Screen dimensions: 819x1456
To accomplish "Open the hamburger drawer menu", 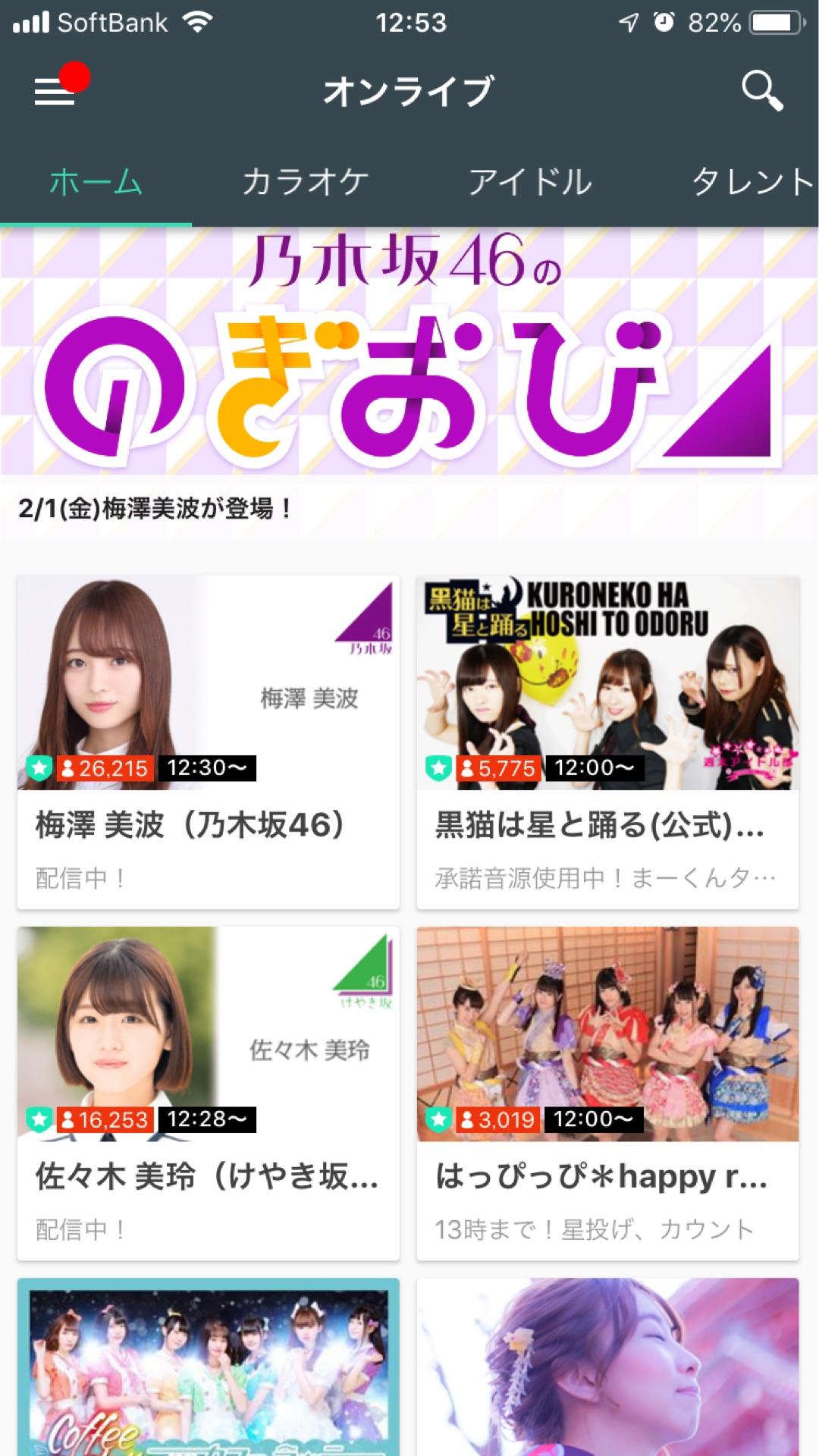I will (x=55, y=91).
